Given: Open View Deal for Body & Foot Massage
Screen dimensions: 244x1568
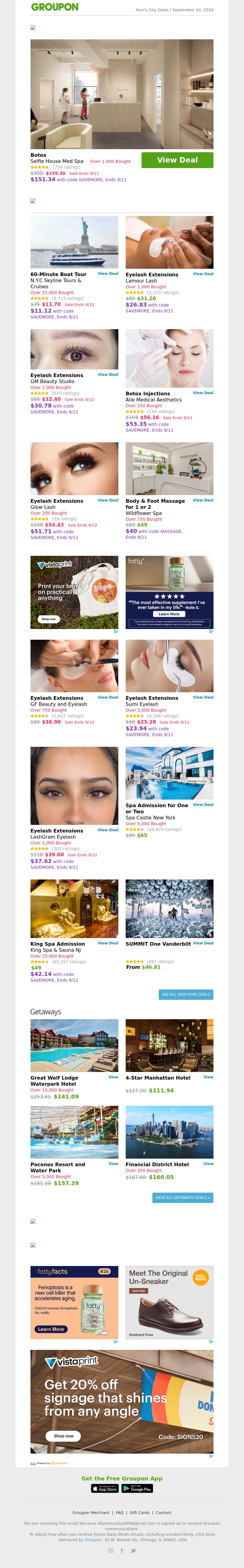Looking at the screenshot, I should click(203, 500).
